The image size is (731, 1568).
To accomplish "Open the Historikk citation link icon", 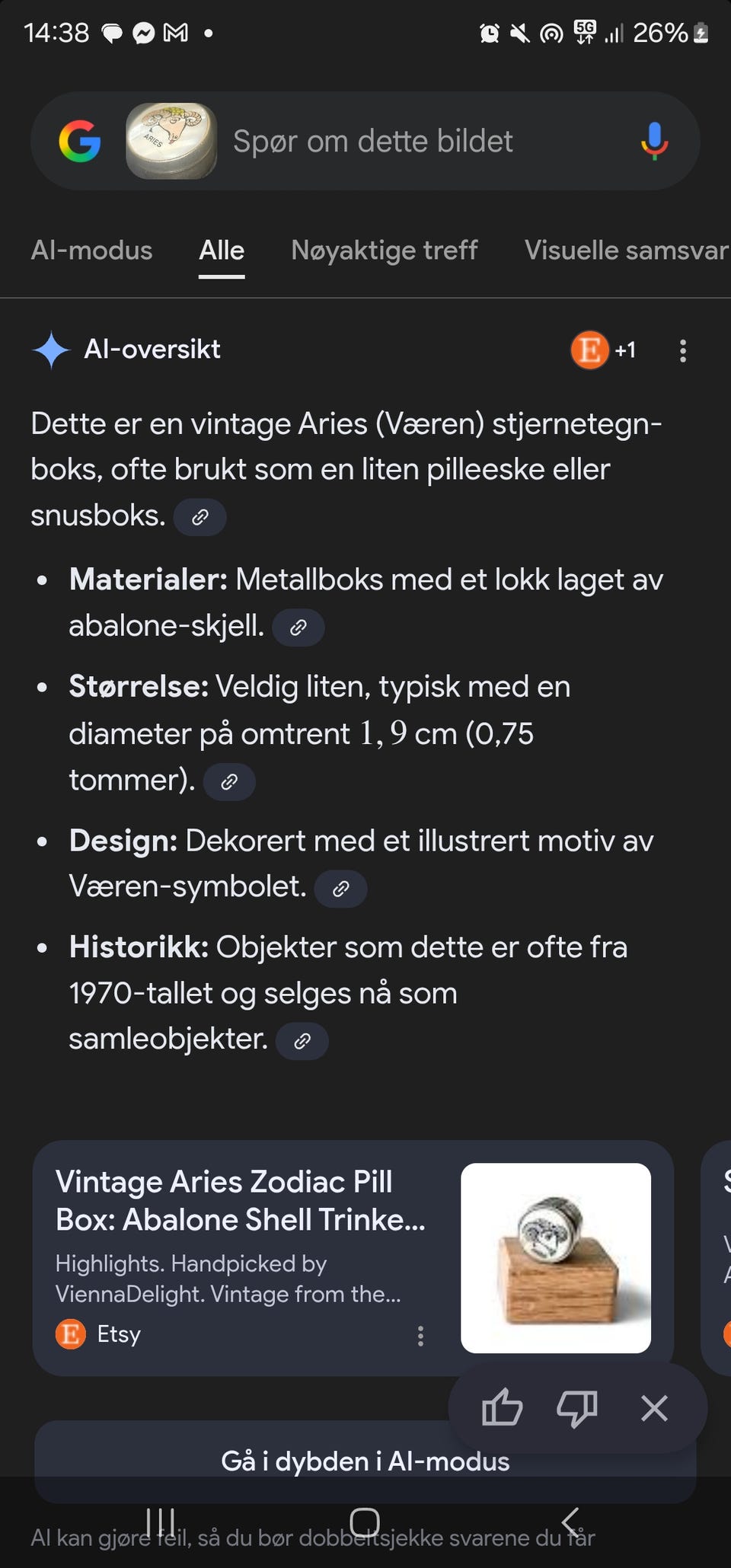I will click(x=302, y=1040).
